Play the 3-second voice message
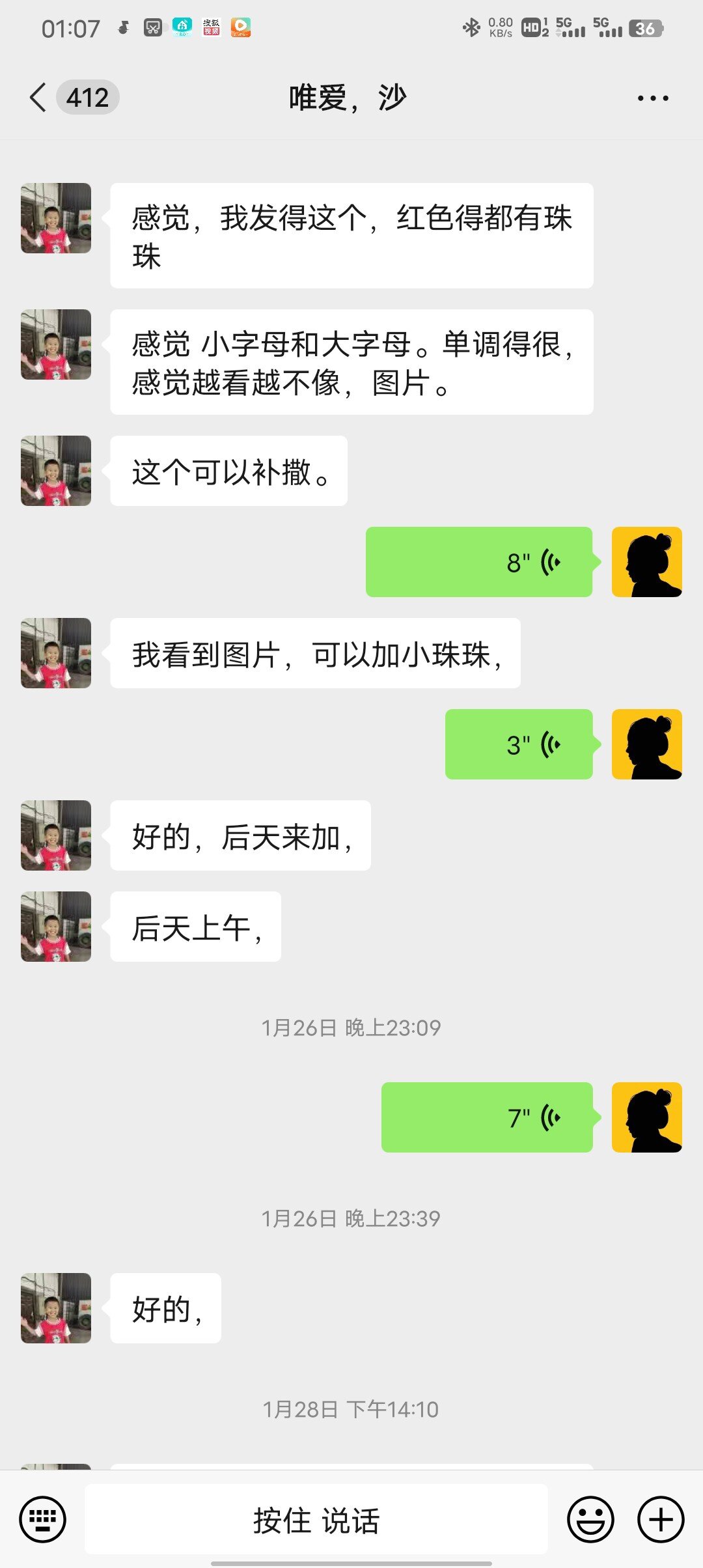This screenshot has width=703, height=1568. 519,744
